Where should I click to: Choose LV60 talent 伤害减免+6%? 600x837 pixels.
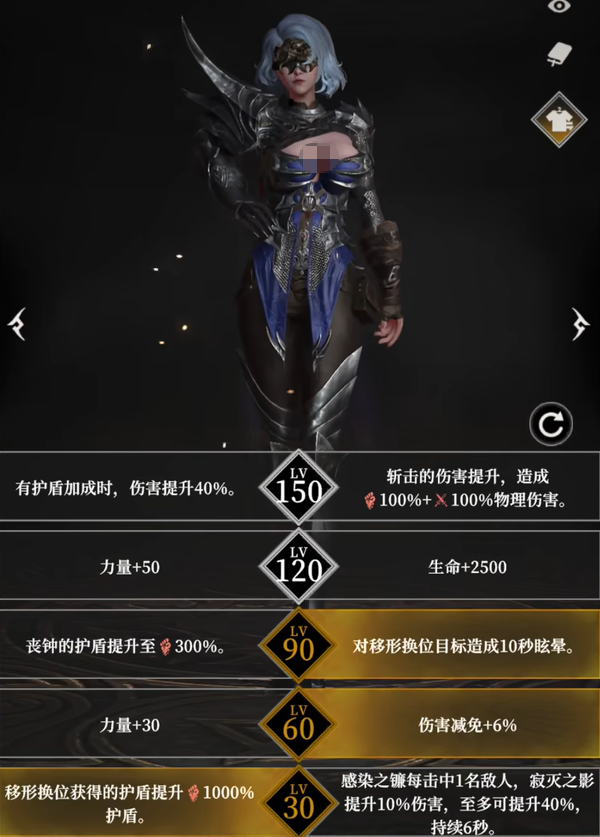point(468,726)
